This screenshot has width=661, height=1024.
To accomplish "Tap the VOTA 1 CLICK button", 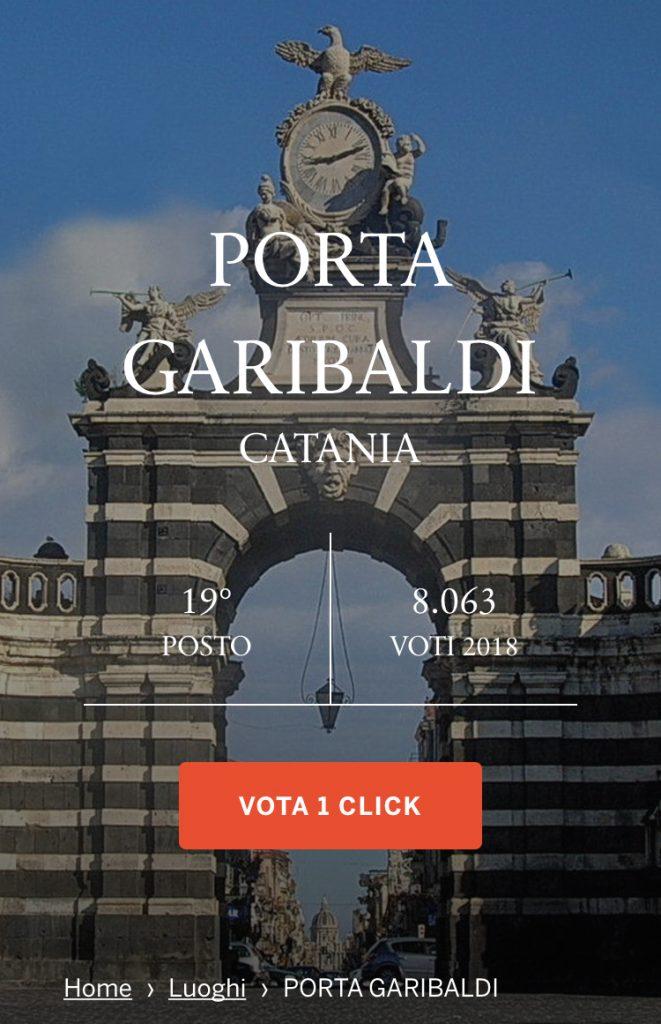I will tap(330, 806).
